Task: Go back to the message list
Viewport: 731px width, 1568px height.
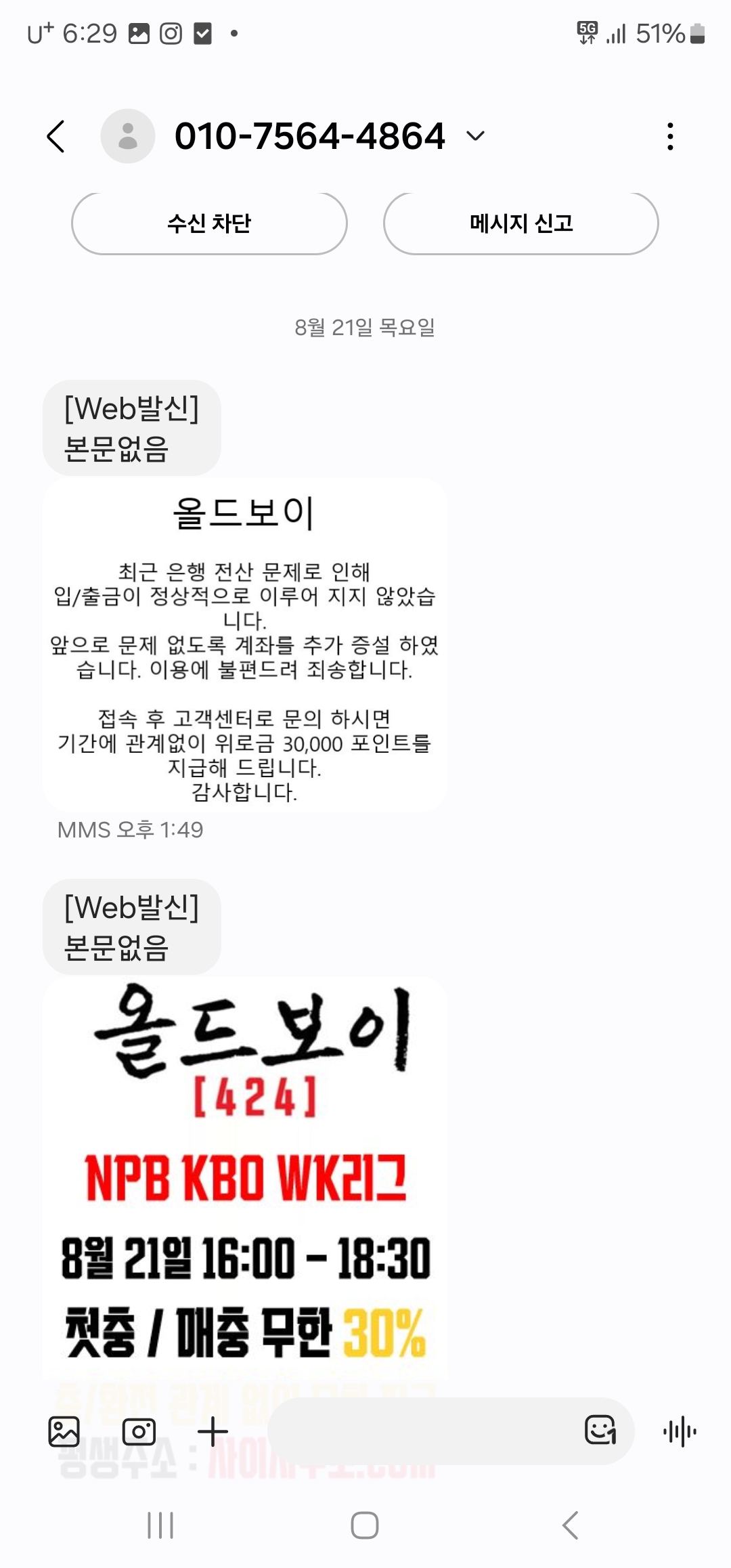Action: click(56, 136)
